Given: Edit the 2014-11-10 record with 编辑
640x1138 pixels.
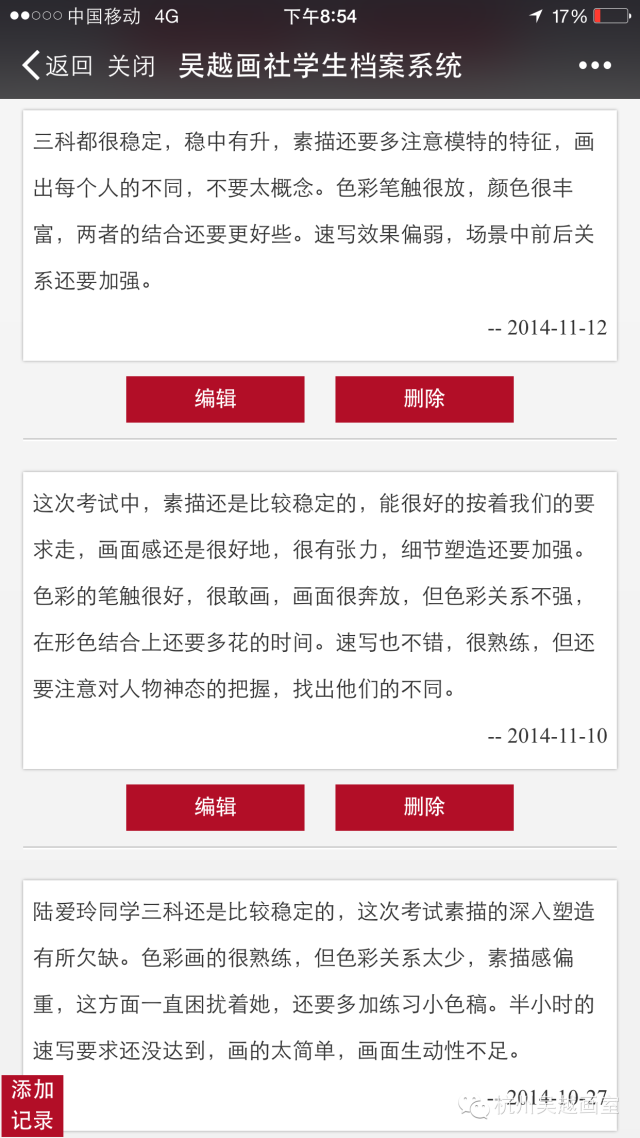Looking at the screenshot, I should 216,807.
